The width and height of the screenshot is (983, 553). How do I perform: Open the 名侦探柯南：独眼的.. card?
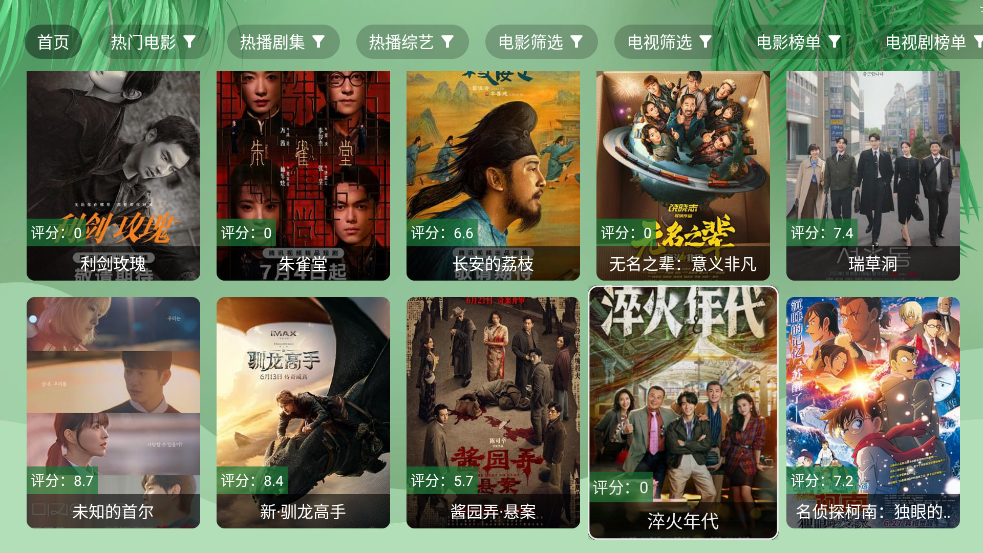pyautogui.click(x=873, y=412)
